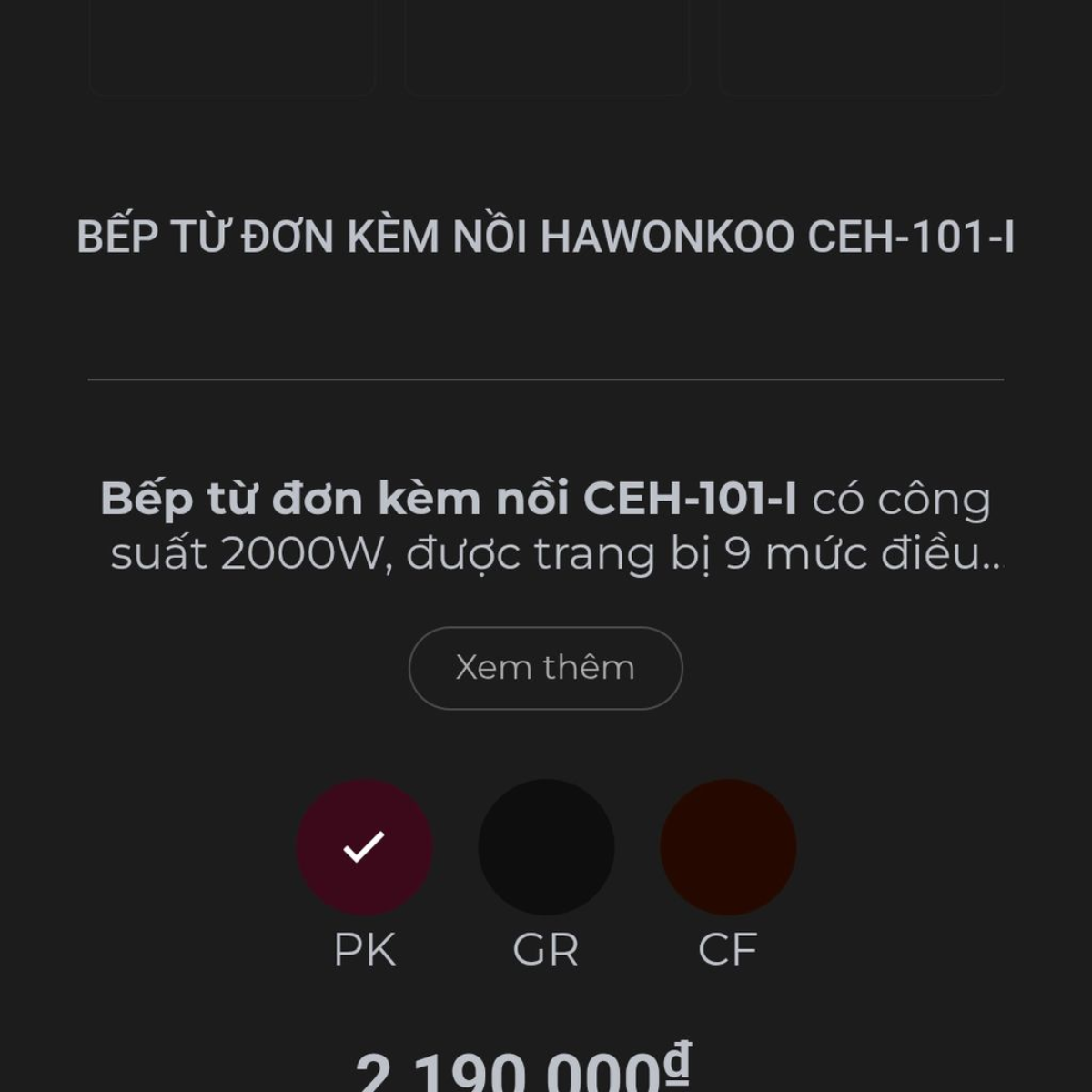Expand description with Xem thêm button
The height and width of the screenshot is (1092, 1092).
545,668
